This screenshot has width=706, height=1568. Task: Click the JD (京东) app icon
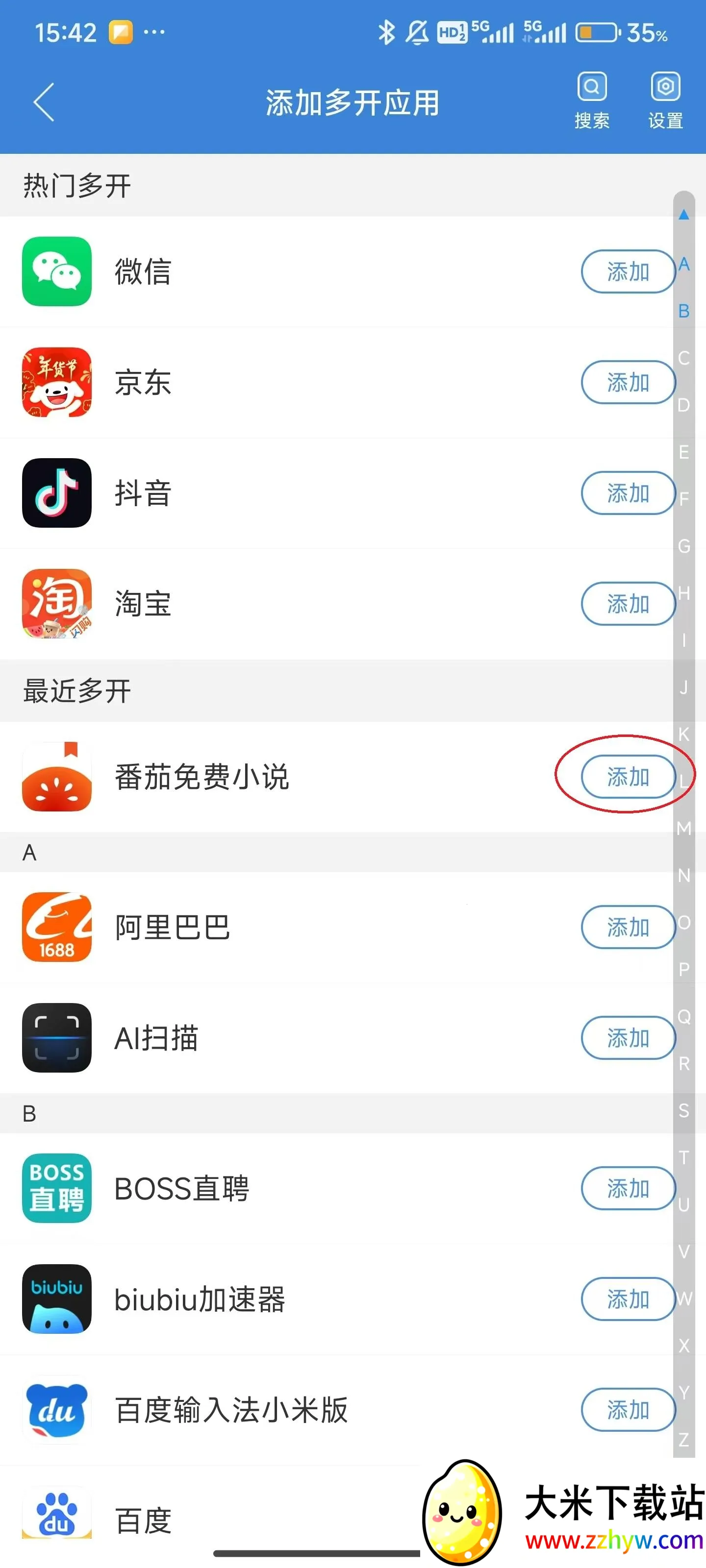coord(57,382)
